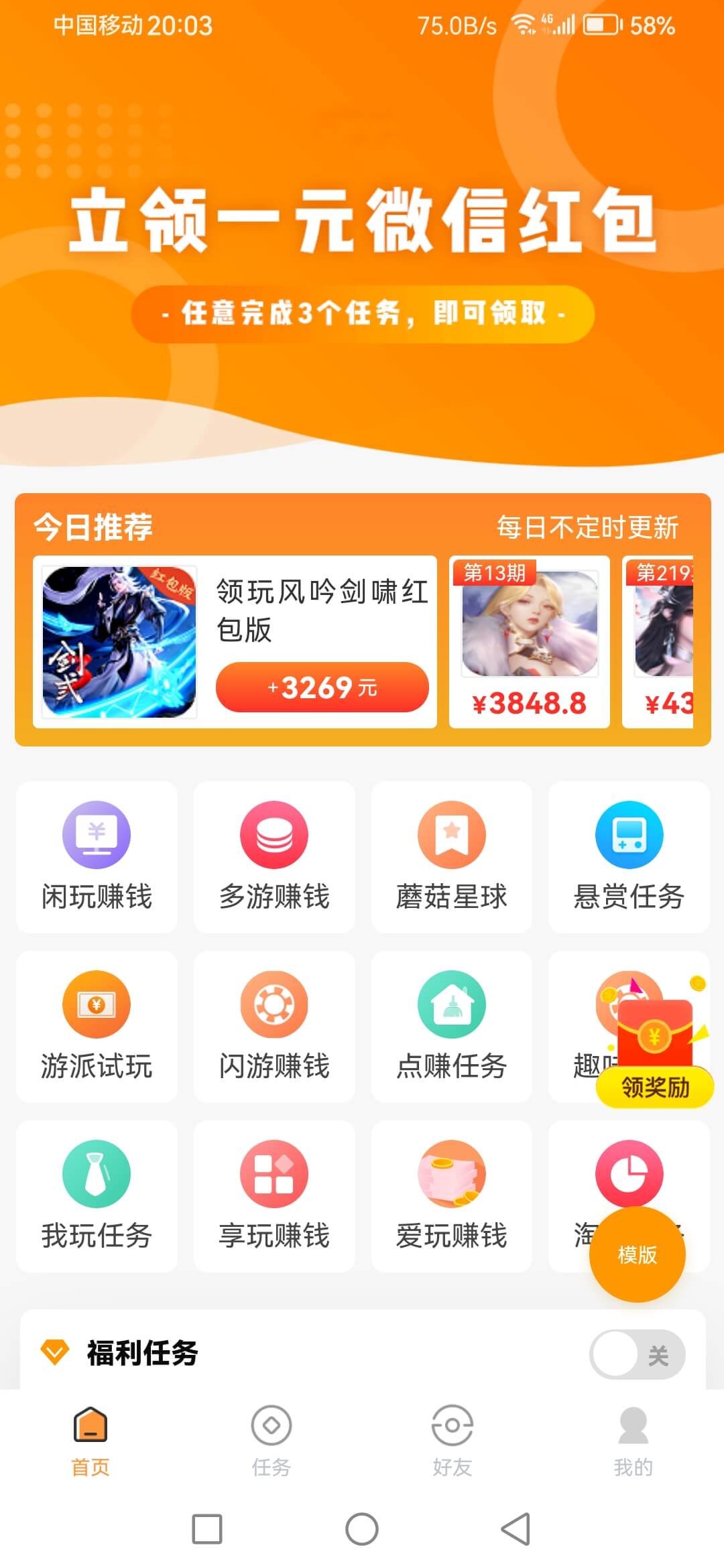Open 悬赏任务 grid item
Image resolution: width=724 pixels, height=1568 pixels.
point(629,856)
